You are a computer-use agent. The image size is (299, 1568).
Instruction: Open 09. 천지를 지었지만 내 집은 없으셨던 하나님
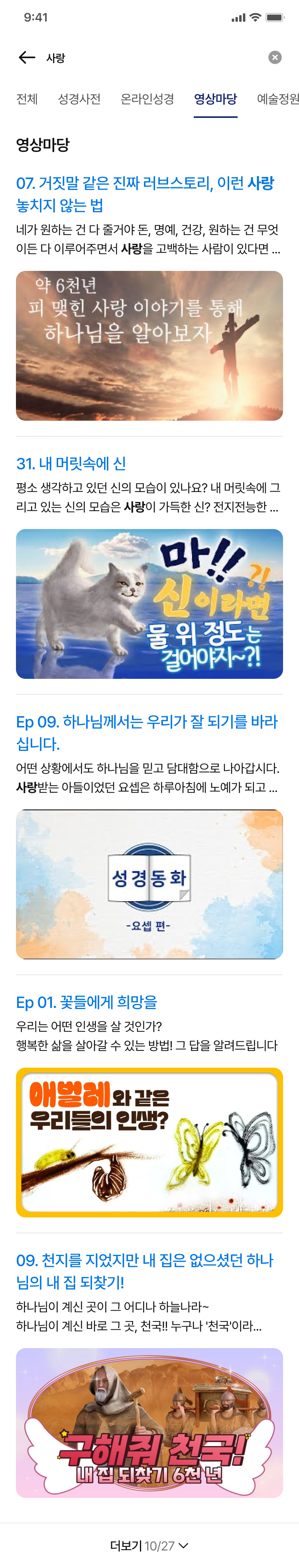(144, 1271)
